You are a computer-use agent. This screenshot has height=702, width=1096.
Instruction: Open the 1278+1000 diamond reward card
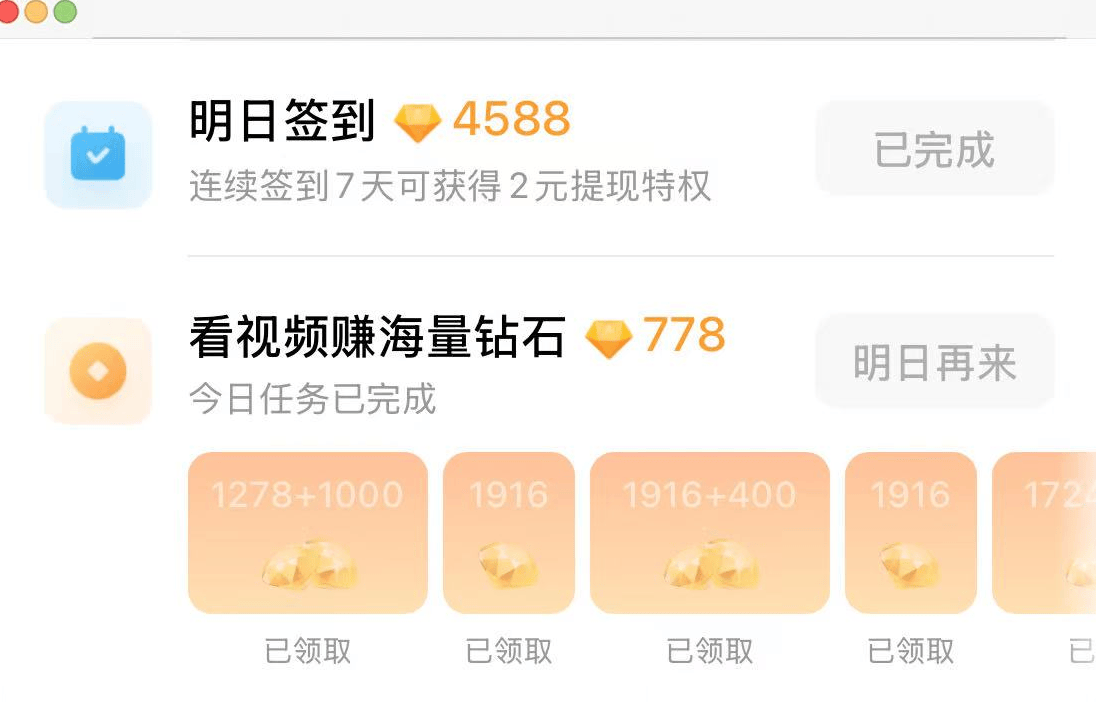(x=307, y=532)
